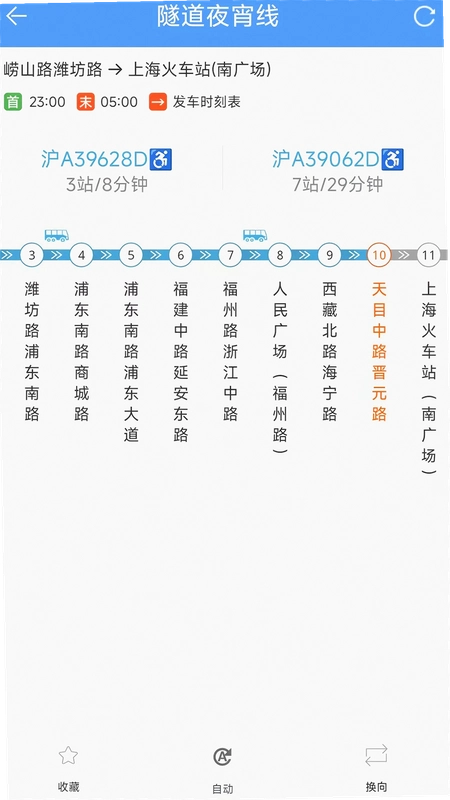Add this line to favorites with 收藏
This screenshot has height=800, width=450.
[x=68, y=769]
